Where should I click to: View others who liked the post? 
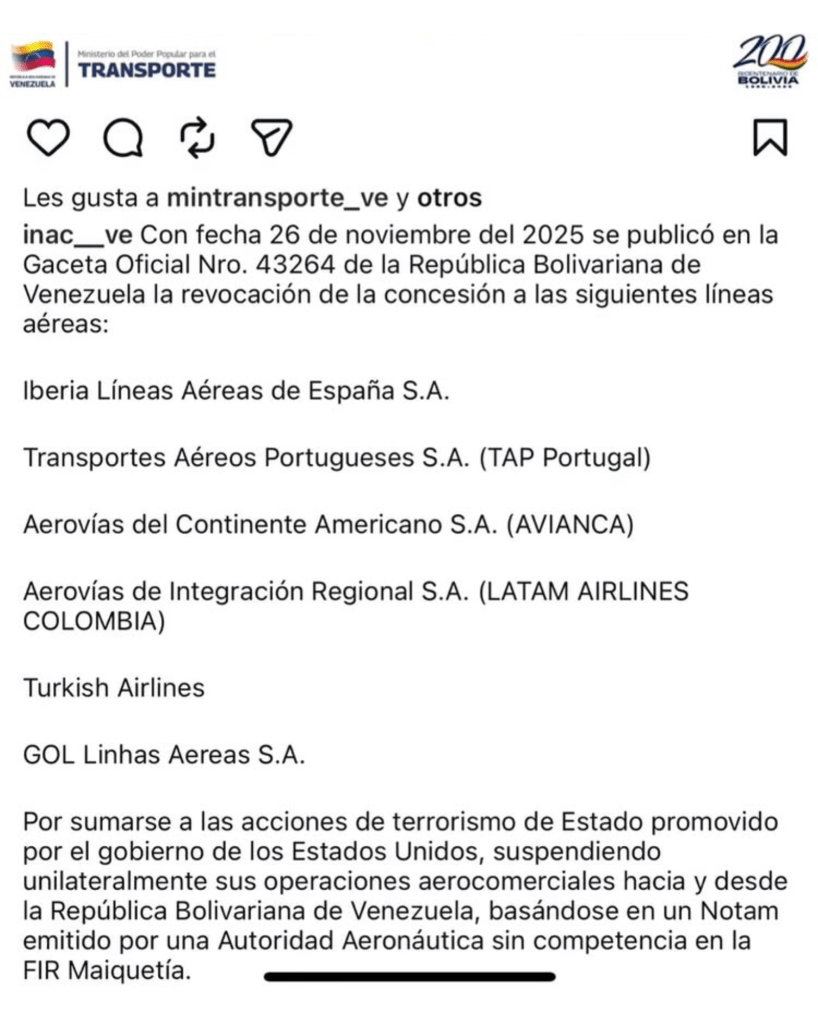point(449,198)
